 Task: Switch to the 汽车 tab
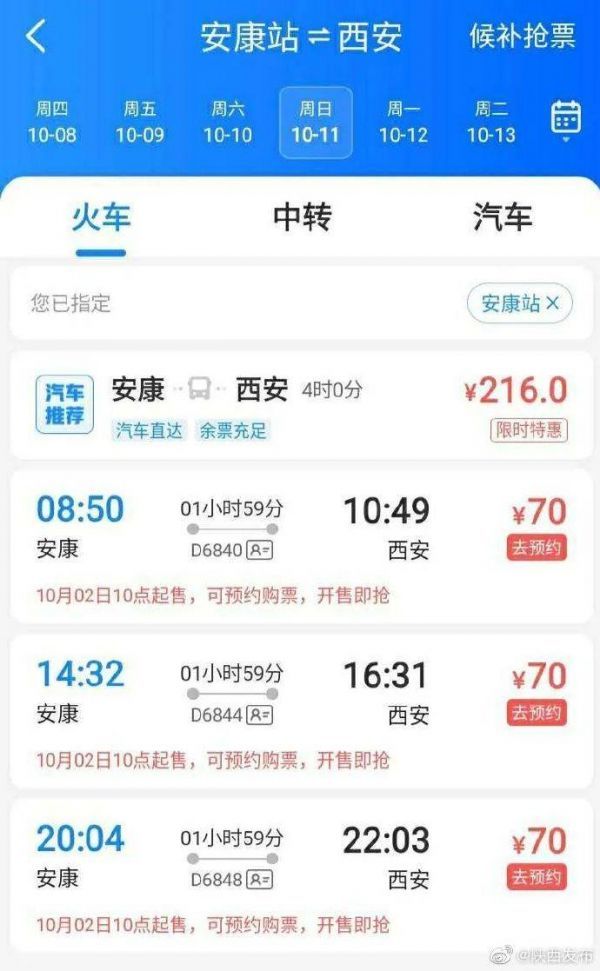click(502, 217)
